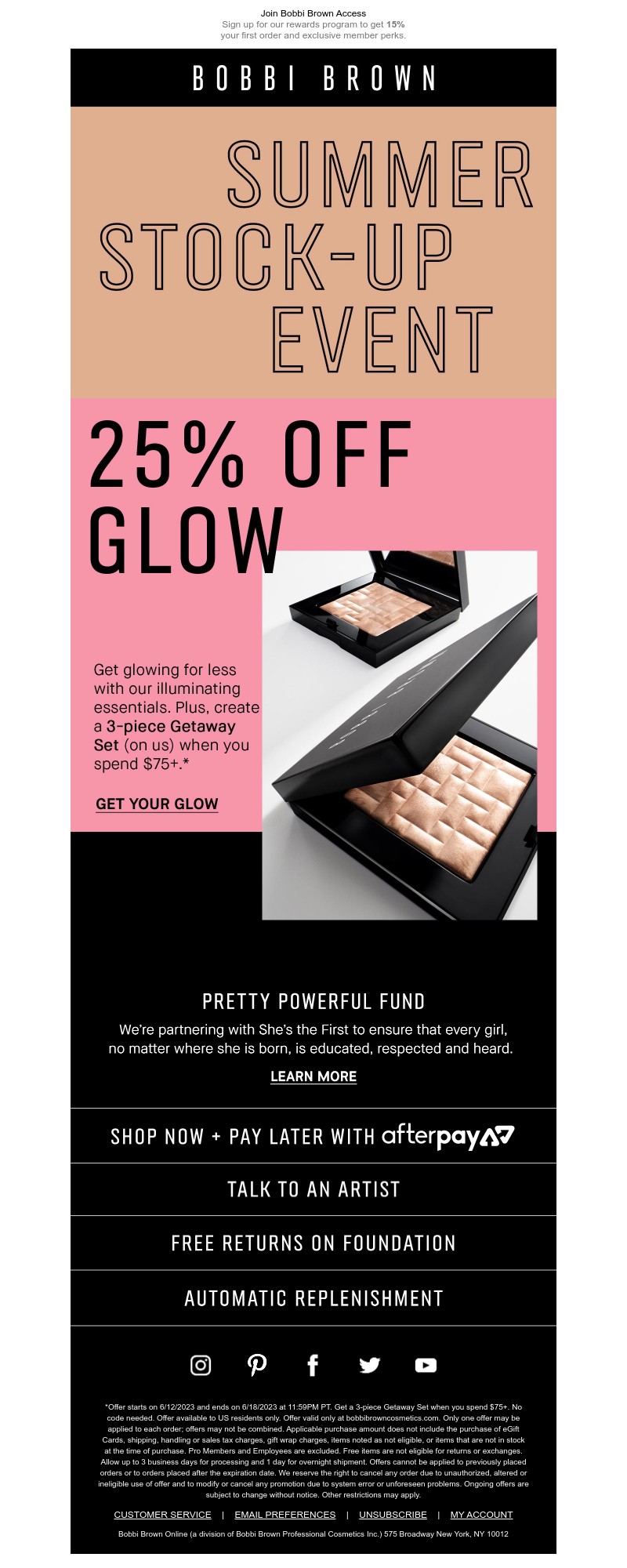Tap the Unsubscribe link
Screen dimensions: 627x1568
(x=393, y=1515)
